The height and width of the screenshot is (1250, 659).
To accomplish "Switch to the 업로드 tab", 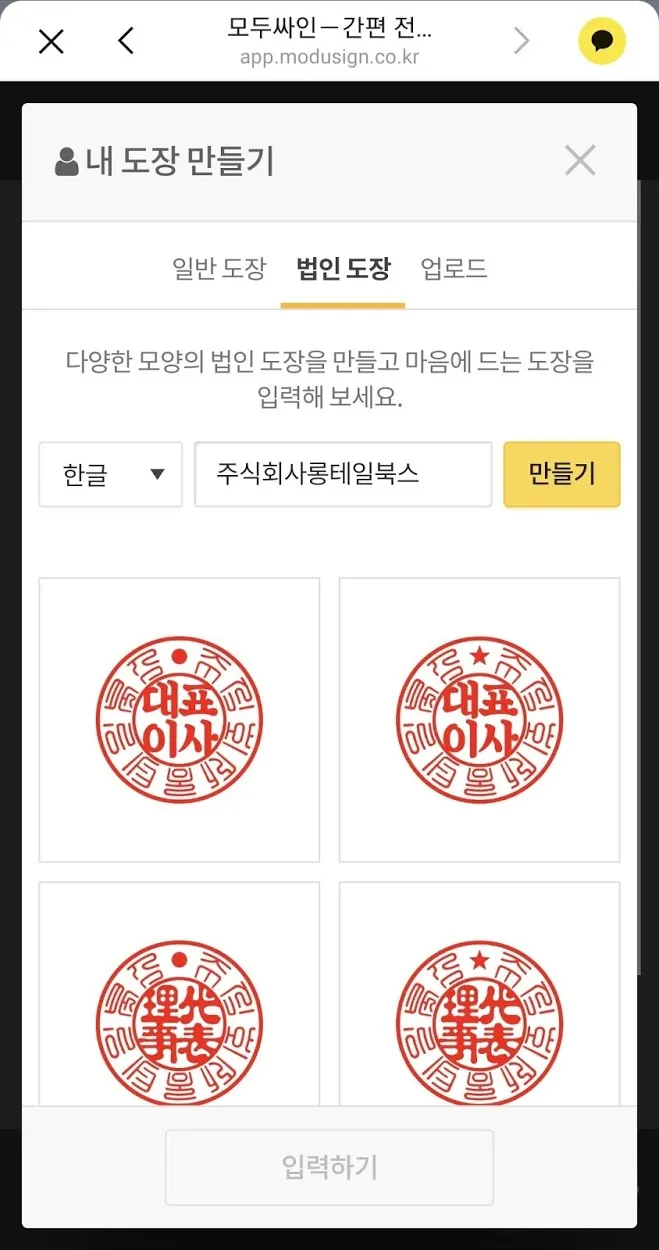I will [x=454, y=269].
